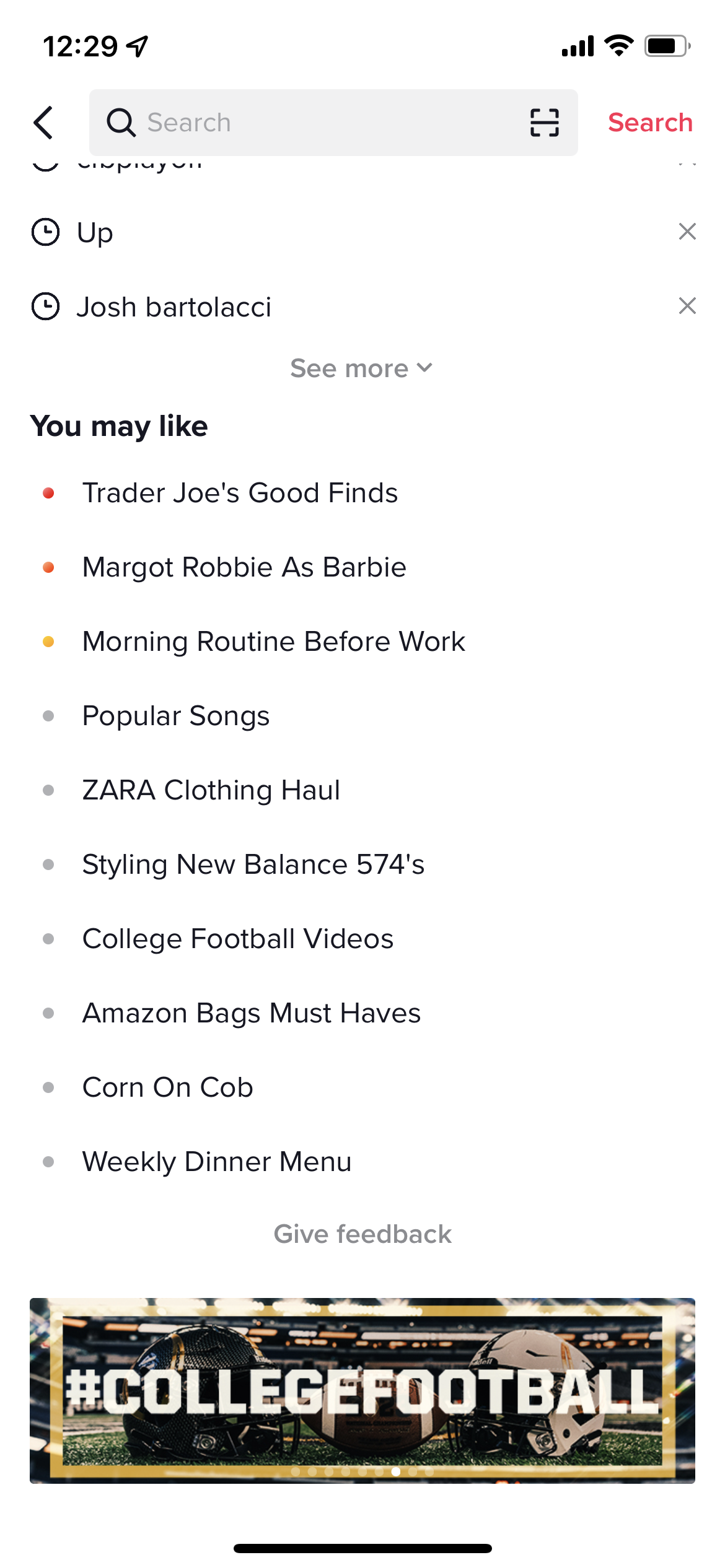725x1568 pixels.
Task: Open recent search 'Up'
Action: pos(362,233)
